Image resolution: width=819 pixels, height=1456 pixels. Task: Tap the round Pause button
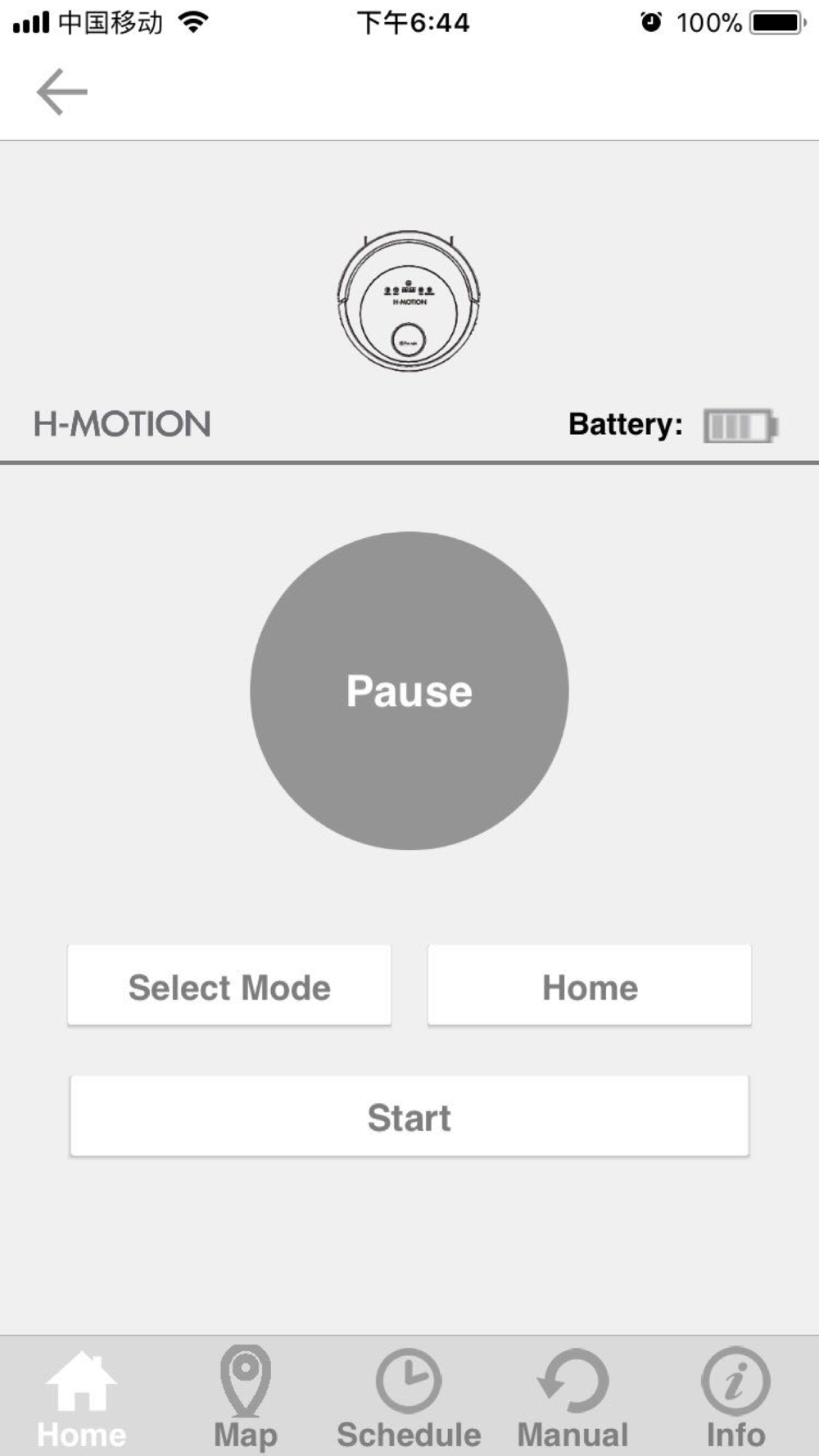tap(409, 691)
